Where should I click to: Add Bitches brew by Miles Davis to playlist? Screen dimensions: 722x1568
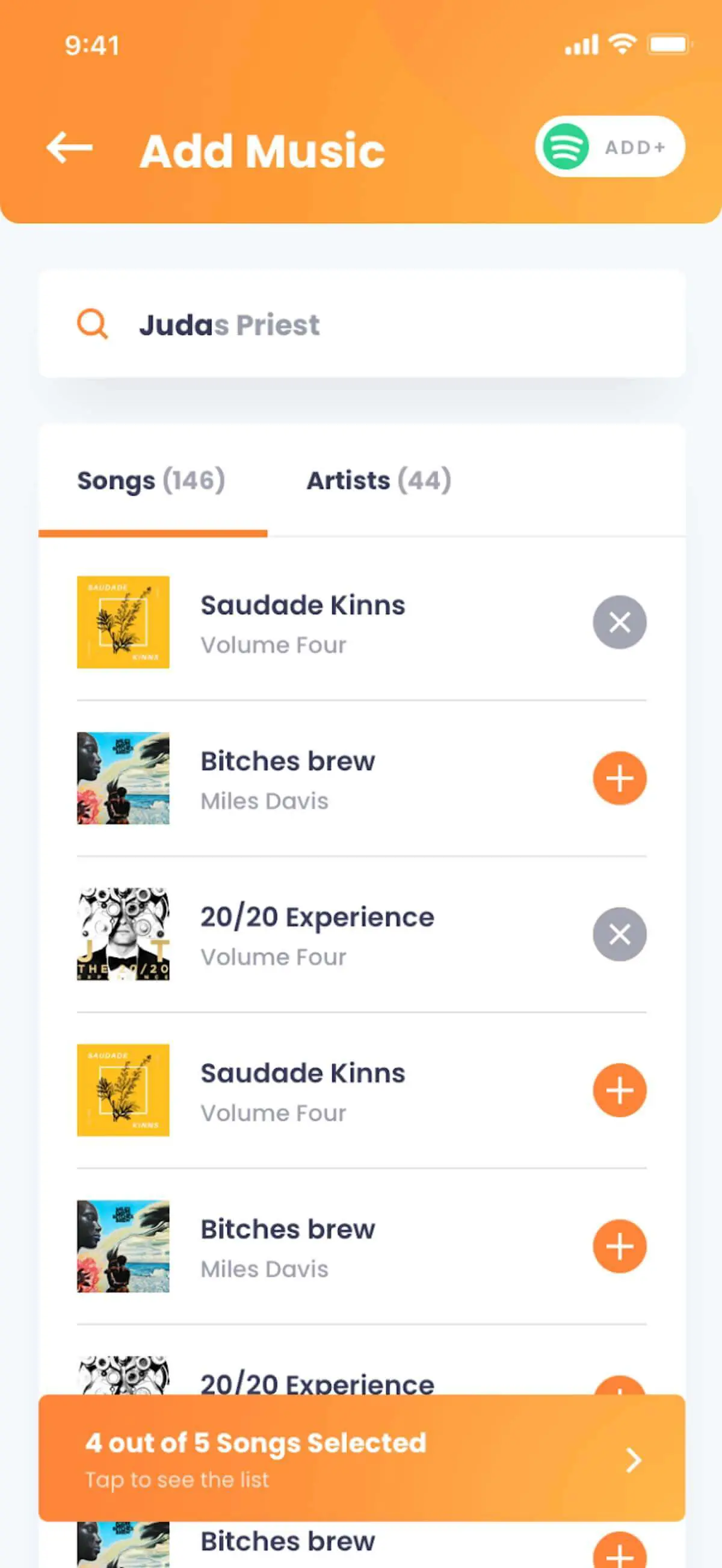619,777
